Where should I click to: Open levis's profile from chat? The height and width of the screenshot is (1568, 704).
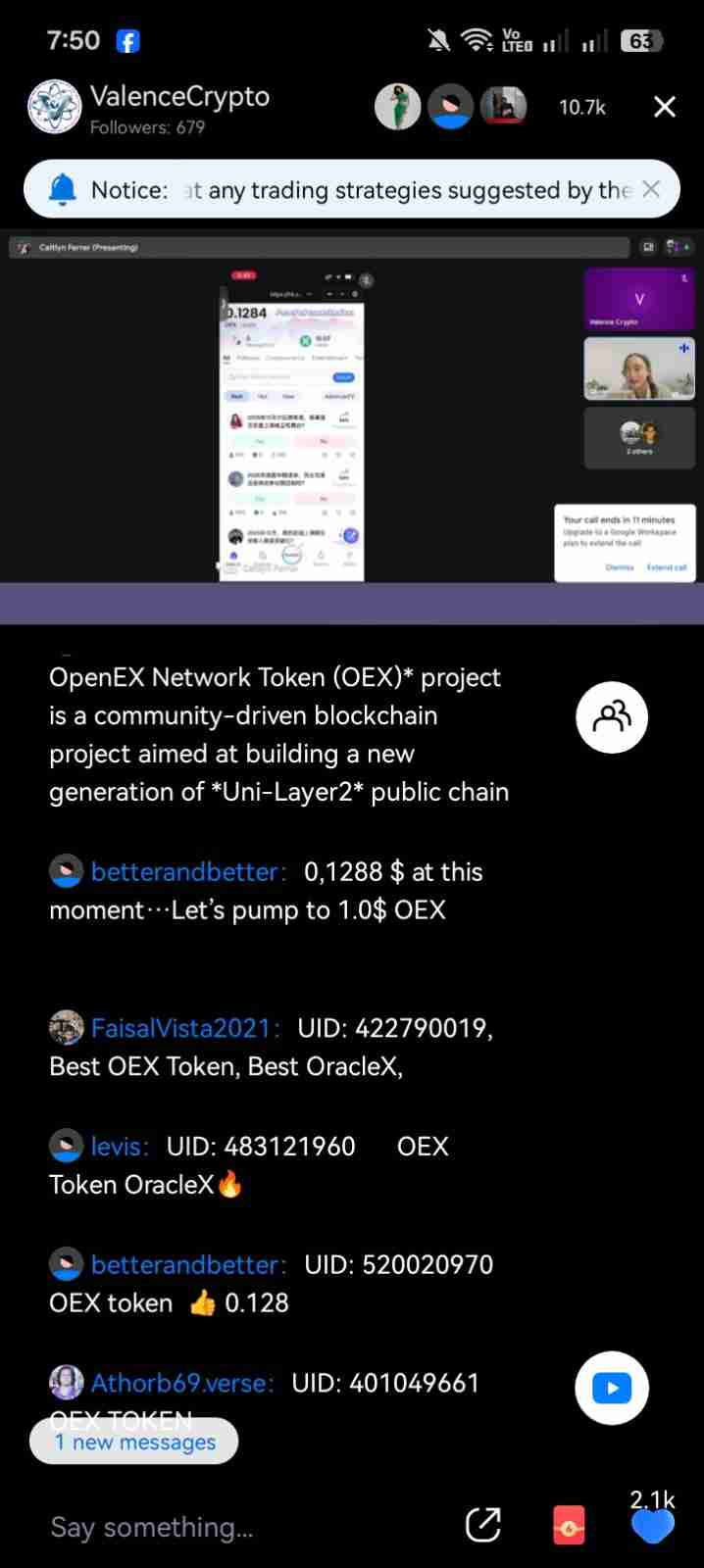[120, 1146]
